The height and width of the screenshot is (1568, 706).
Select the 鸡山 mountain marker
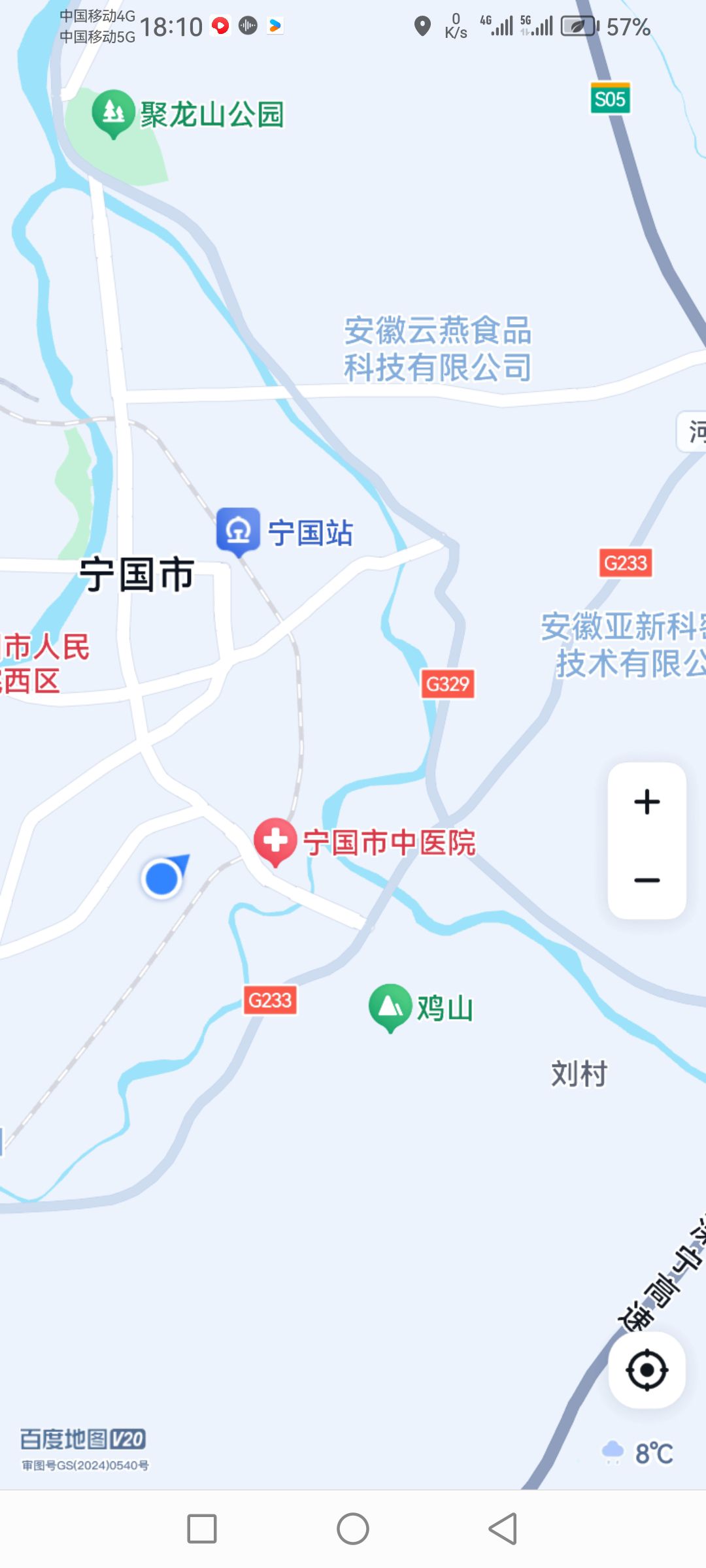click(x=390, y=1007)
